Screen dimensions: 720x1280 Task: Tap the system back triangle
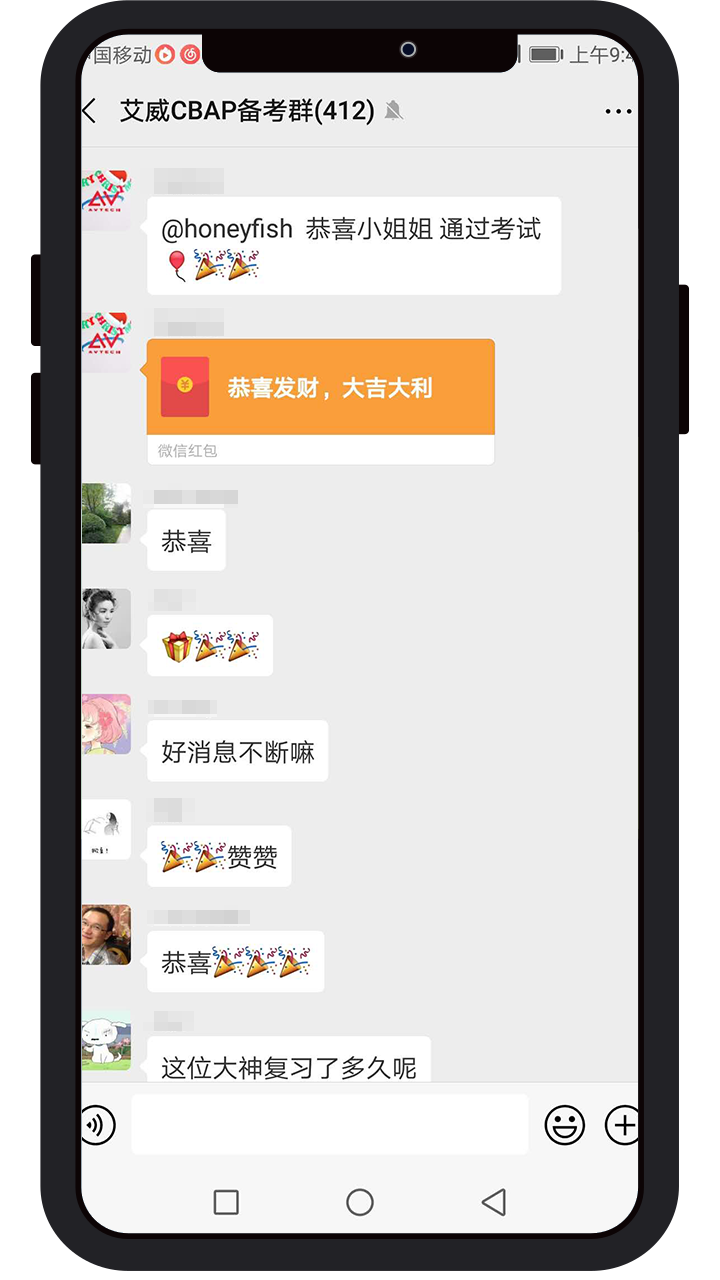pos(494,1202)
